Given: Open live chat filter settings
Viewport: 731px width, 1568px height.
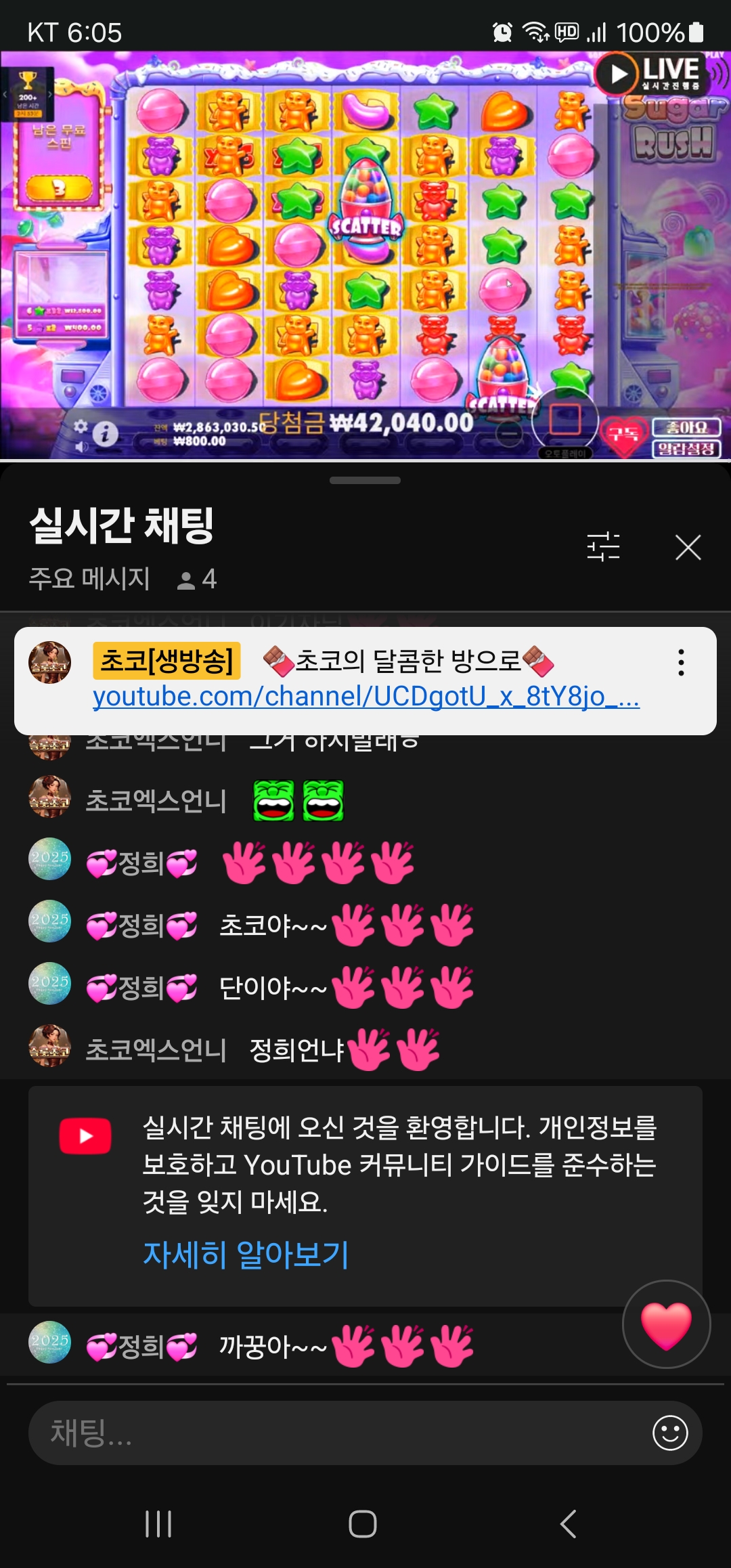Looking at the screenshot, I should [x=603, y=546].
